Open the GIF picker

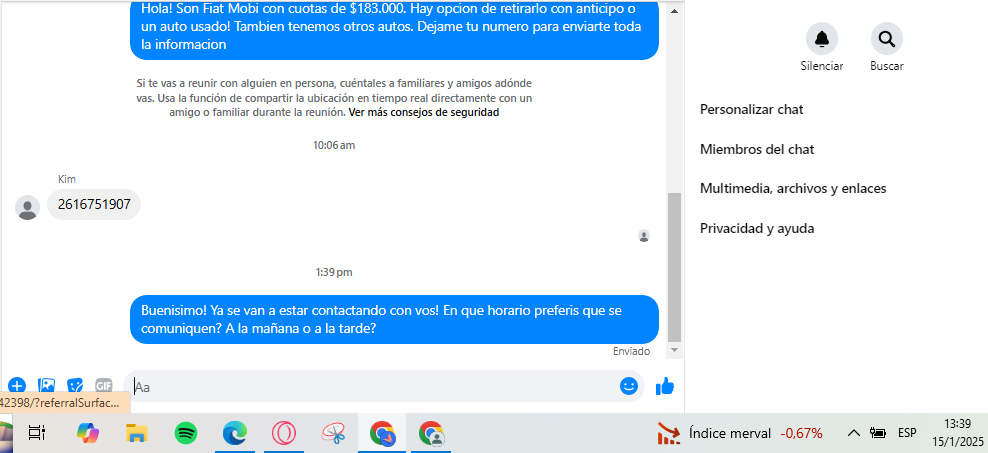104,385
